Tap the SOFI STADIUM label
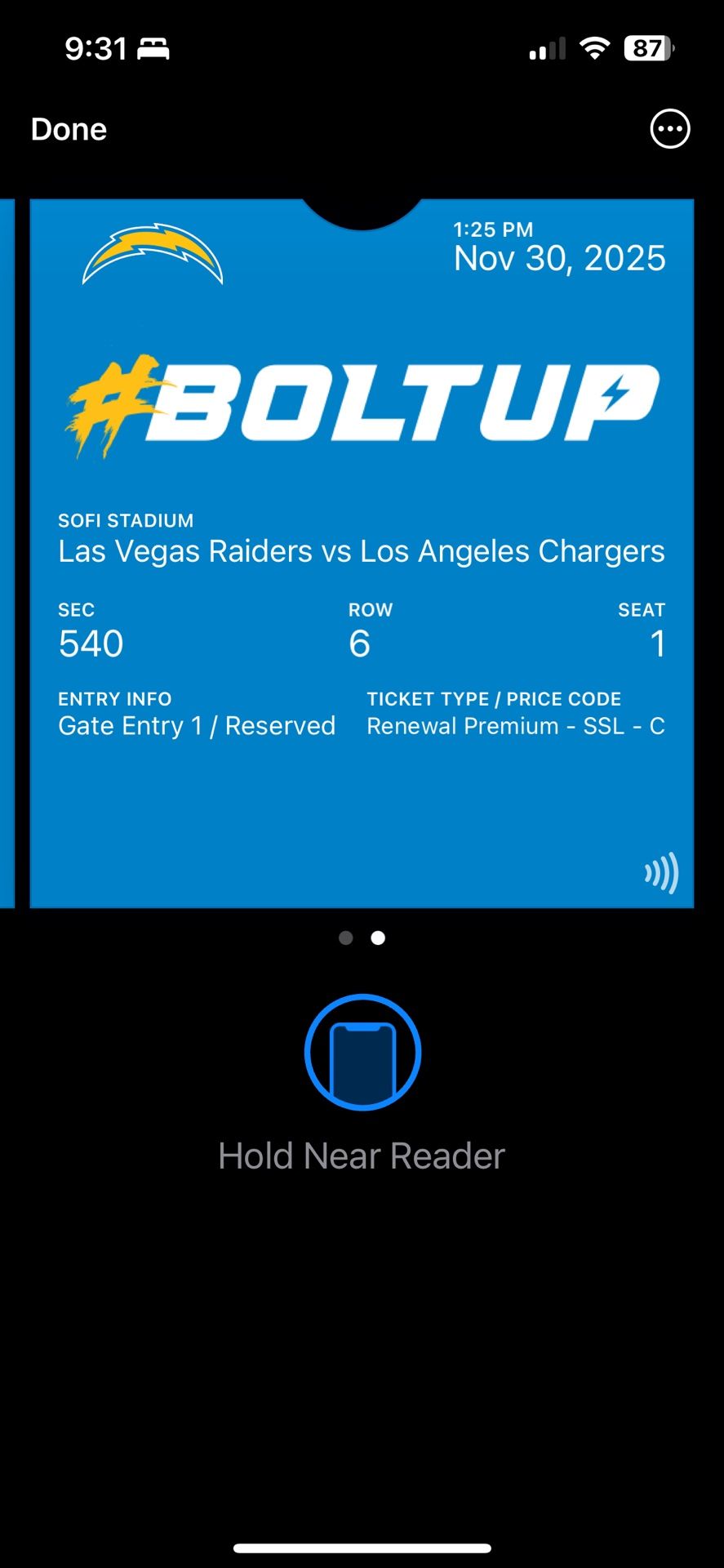Screen dimensions: 724x1568 (x=125, y=520)
